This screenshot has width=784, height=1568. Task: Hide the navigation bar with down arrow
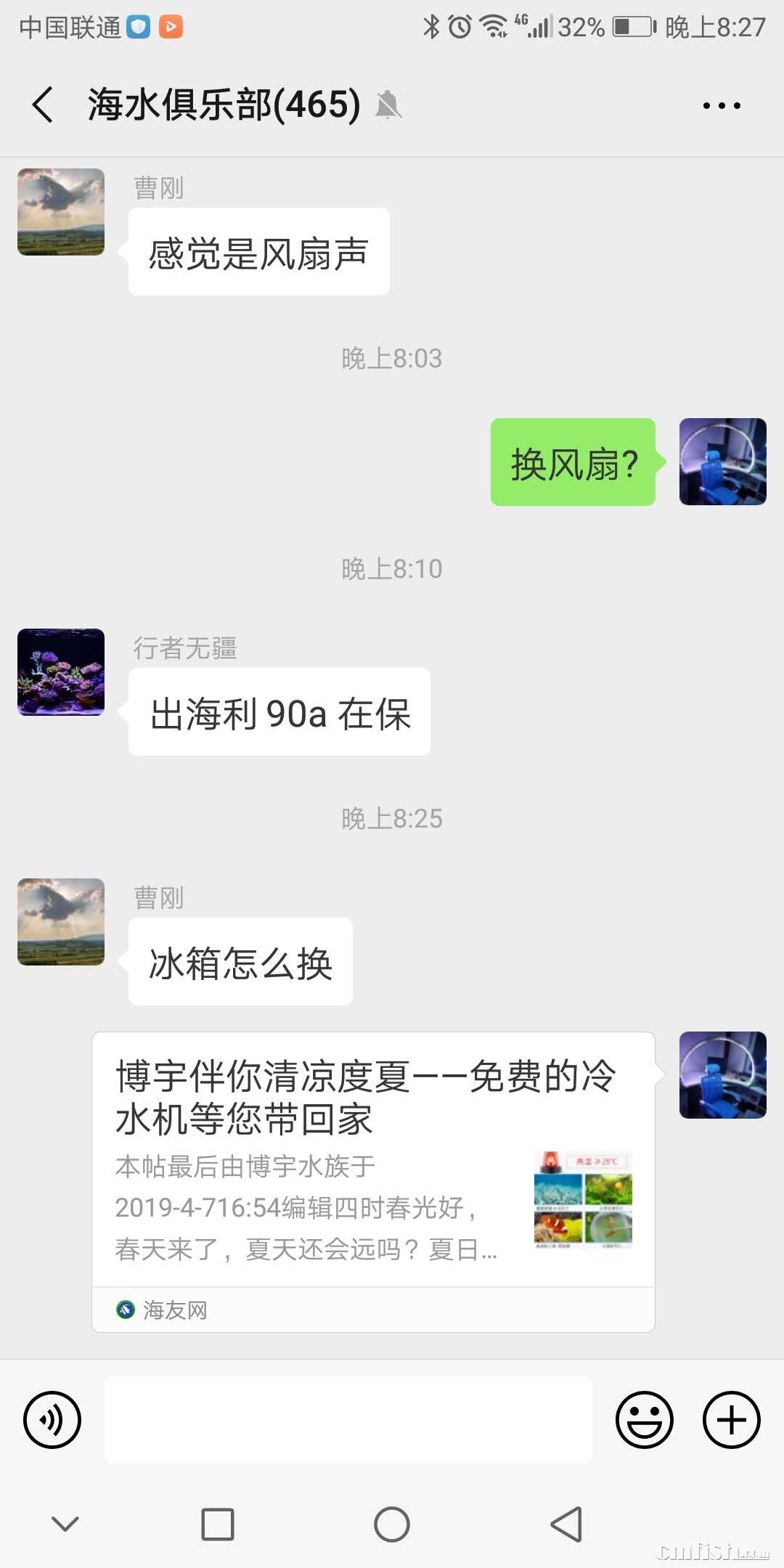click(x=65, y=1524)
